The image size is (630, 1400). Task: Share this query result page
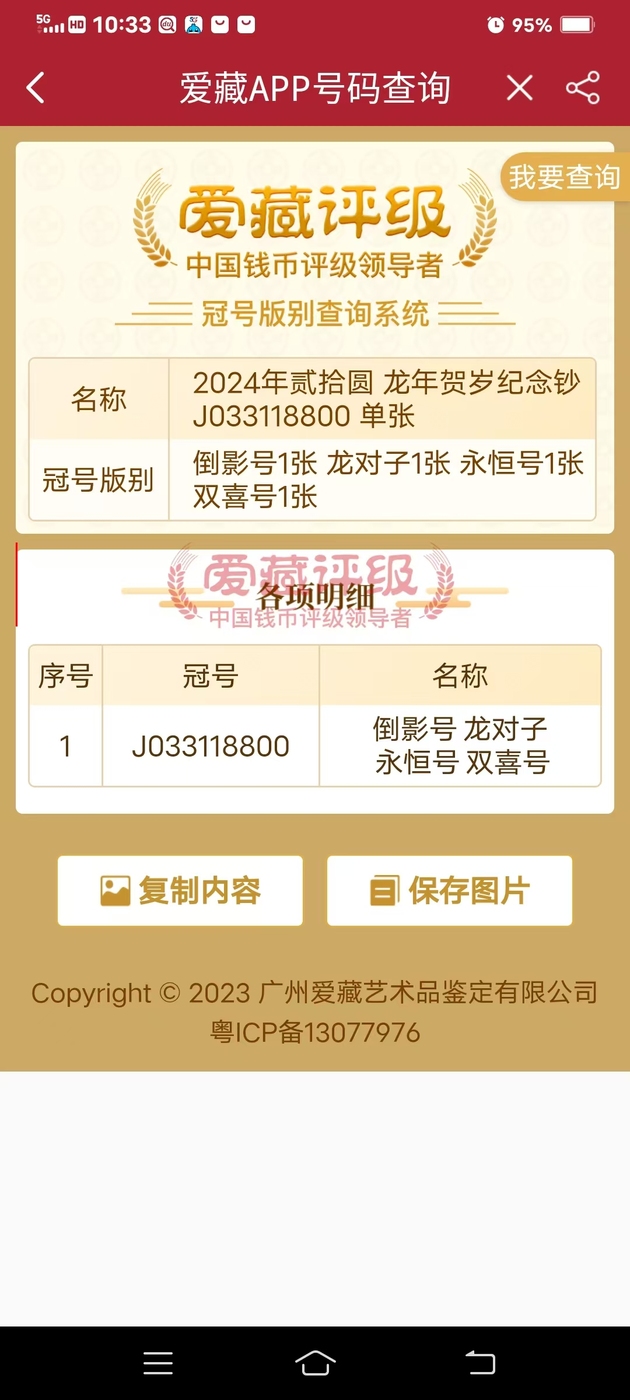click(x=583, y=88)
